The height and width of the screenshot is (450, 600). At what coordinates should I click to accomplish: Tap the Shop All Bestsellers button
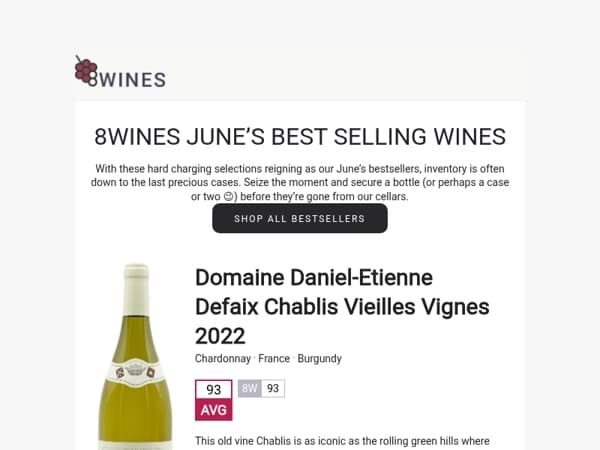tap(299, 218)
